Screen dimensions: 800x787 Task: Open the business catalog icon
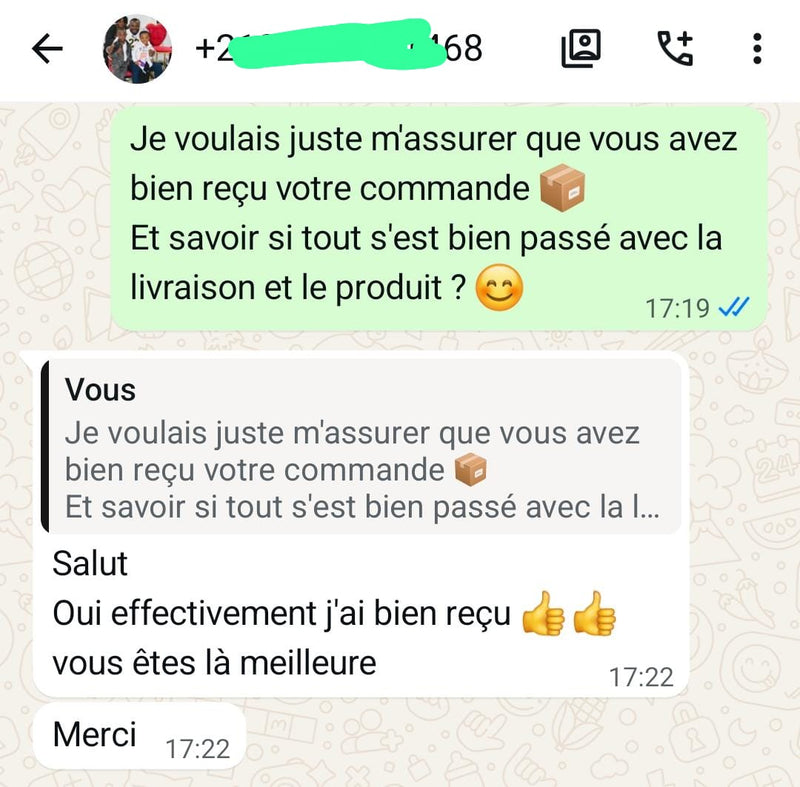tap(581, 48)
